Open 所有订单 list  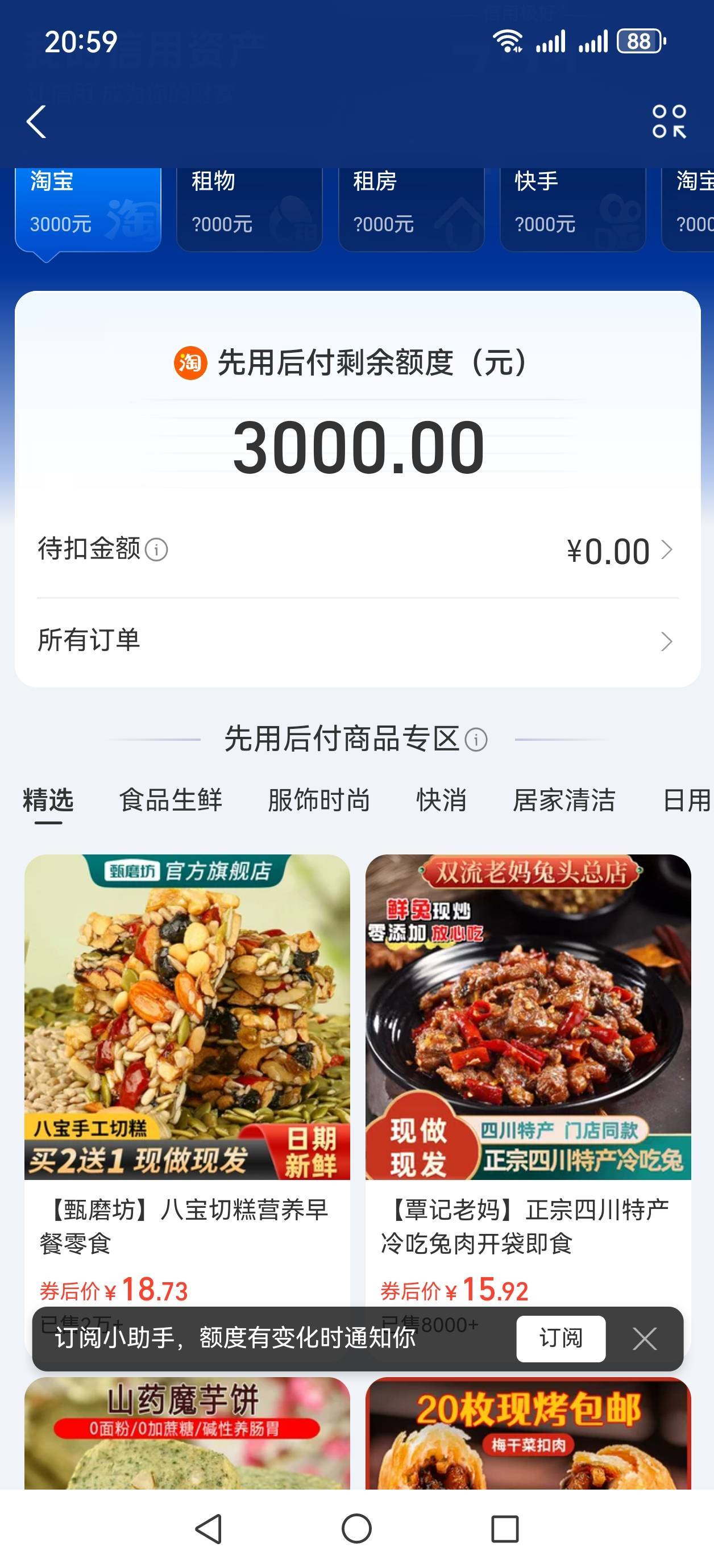[357, 641]
